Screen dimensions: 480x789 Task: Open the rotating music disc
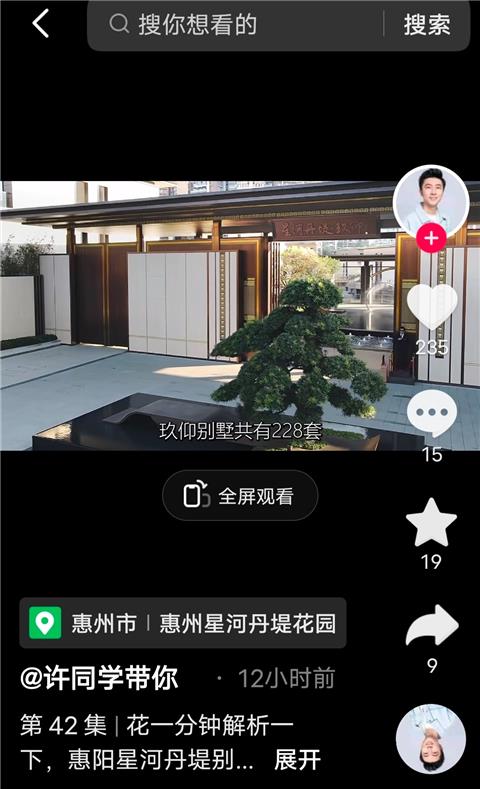(x=431, y=739)
